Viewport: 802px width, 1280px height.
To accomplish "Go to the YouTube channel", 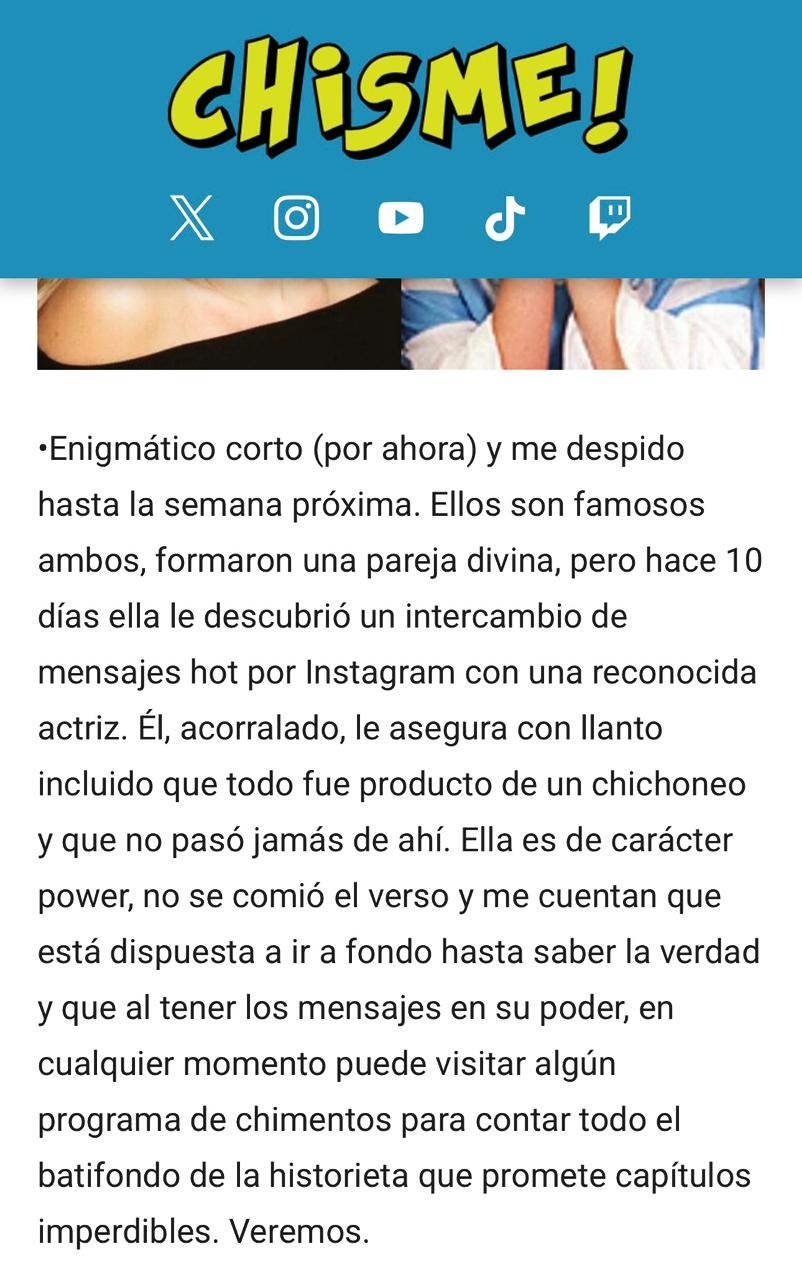I will pyautogui.click(x=401, y=217).
